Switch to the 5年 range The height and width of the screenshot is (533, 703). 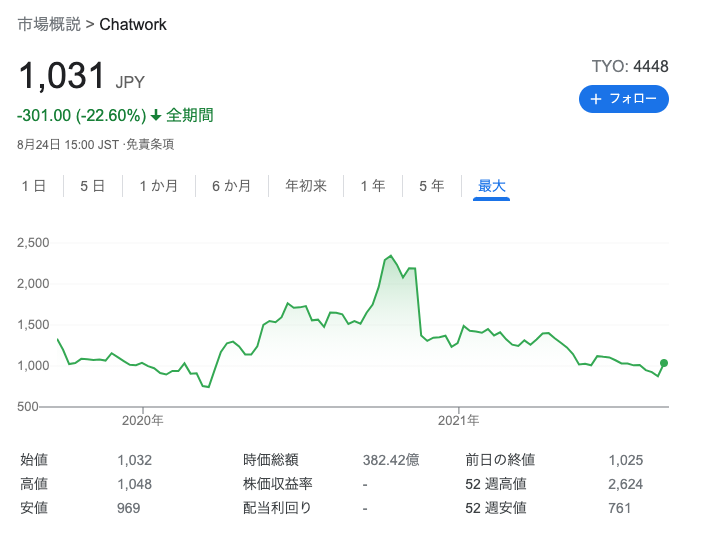pos(431,186)
